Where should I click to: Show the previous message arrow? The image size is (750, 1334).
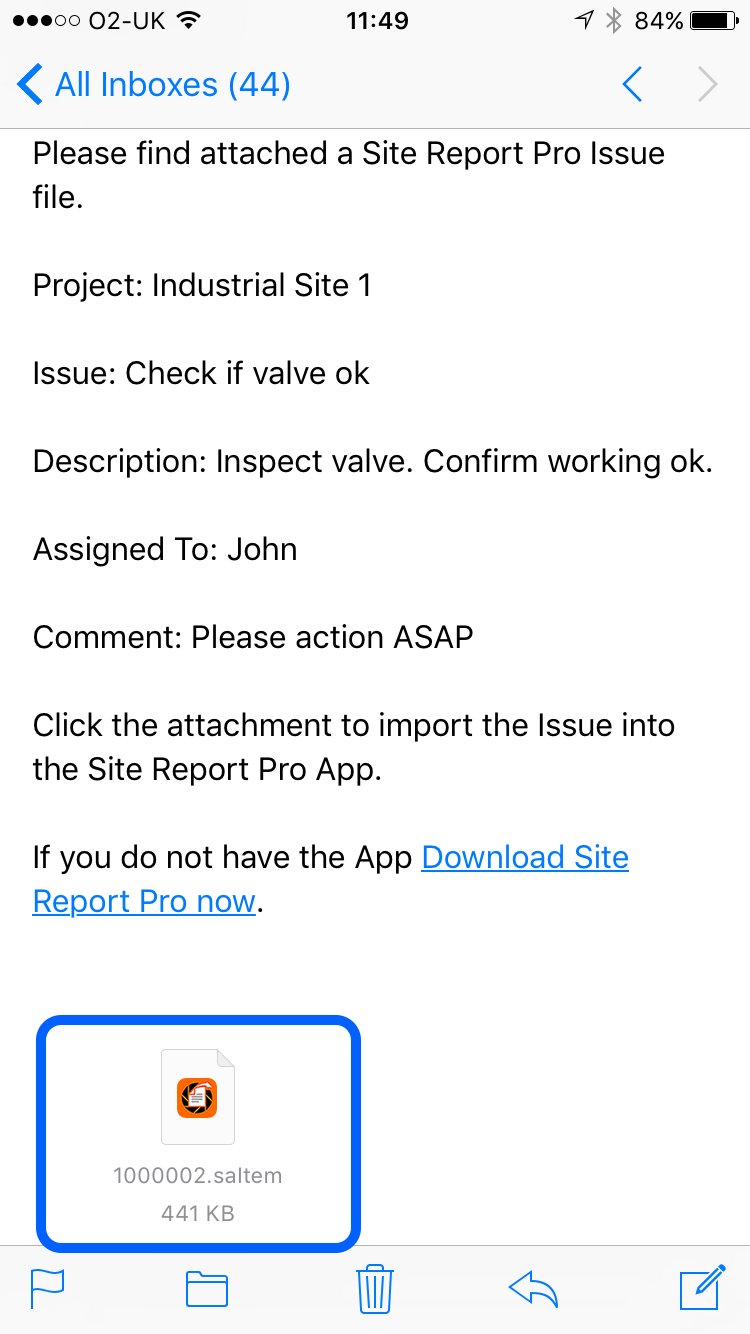coord(632,85)
